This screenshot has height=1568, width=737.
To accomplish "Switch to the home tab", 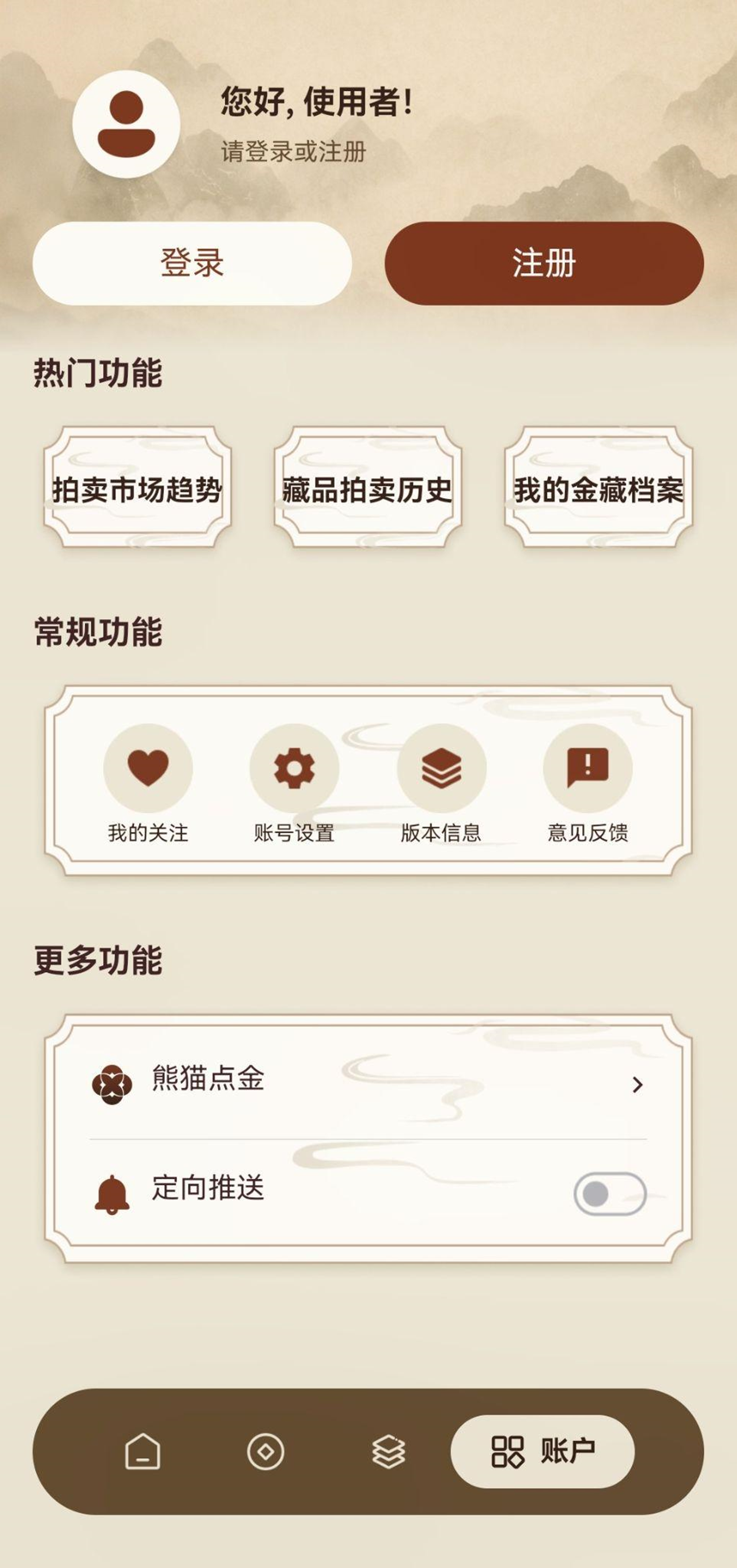I will 143,1452.
